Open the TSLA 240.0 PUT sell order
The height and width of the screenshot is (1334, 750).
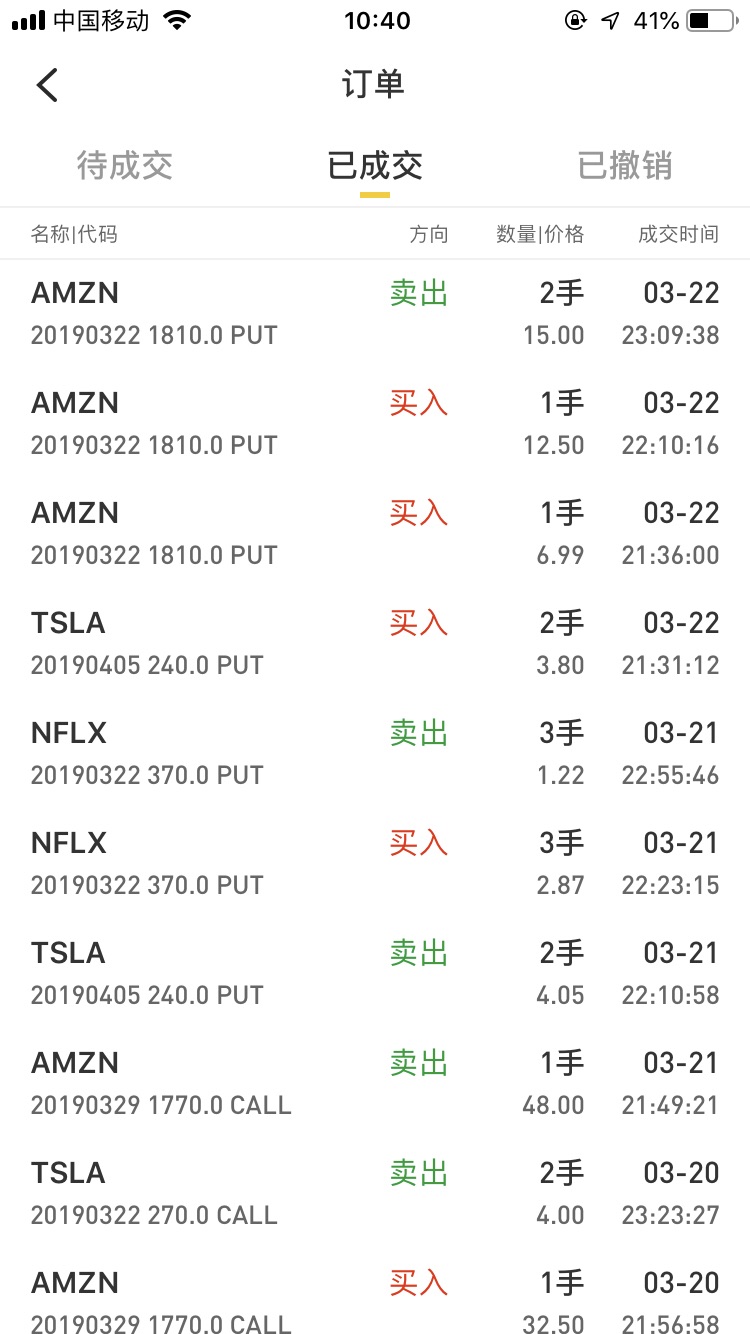click(375, 974)
